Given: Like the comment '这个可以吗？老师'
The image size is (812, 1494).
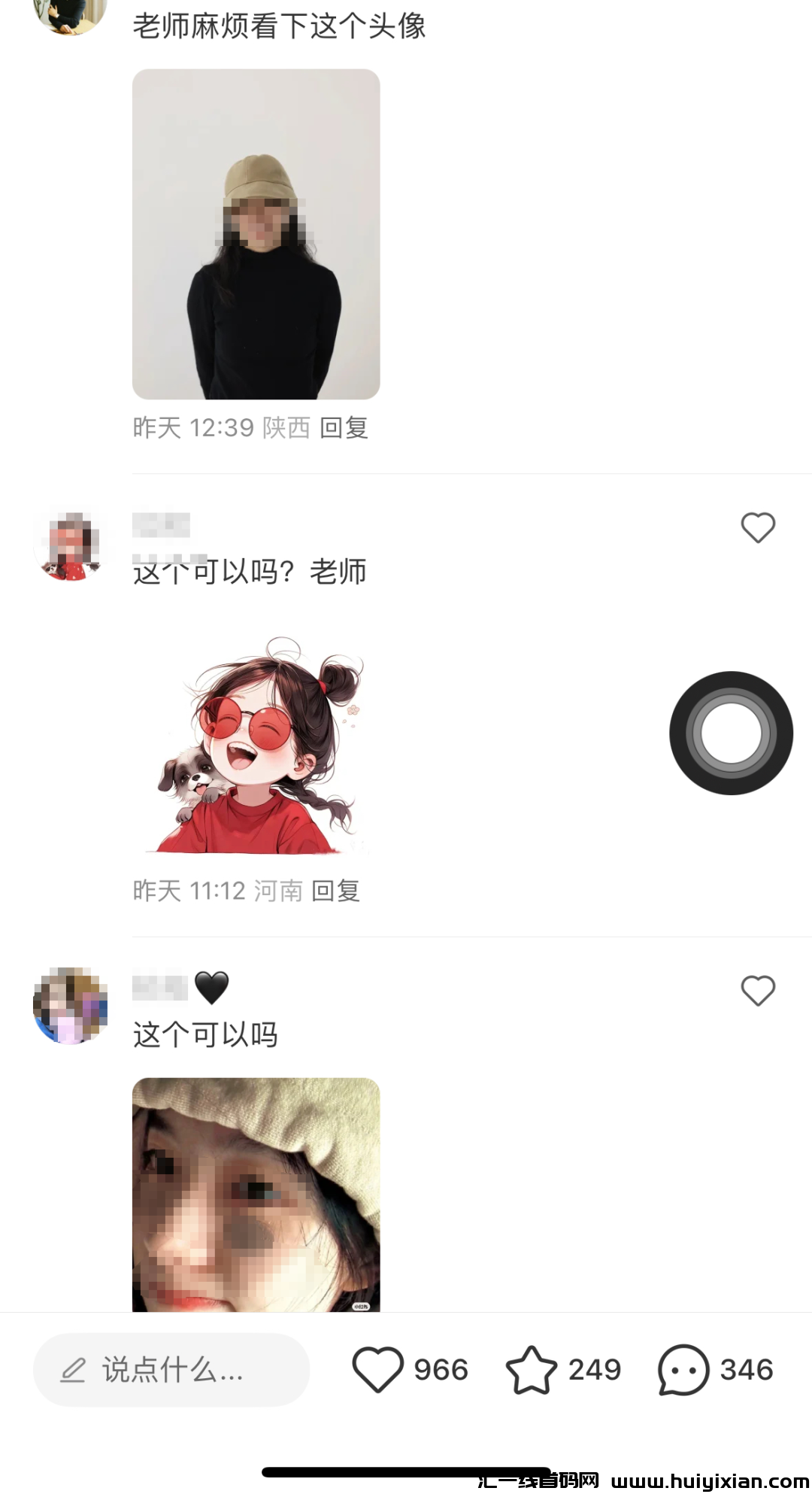Looking at the screenshot, I should click(x=757, y=527).
